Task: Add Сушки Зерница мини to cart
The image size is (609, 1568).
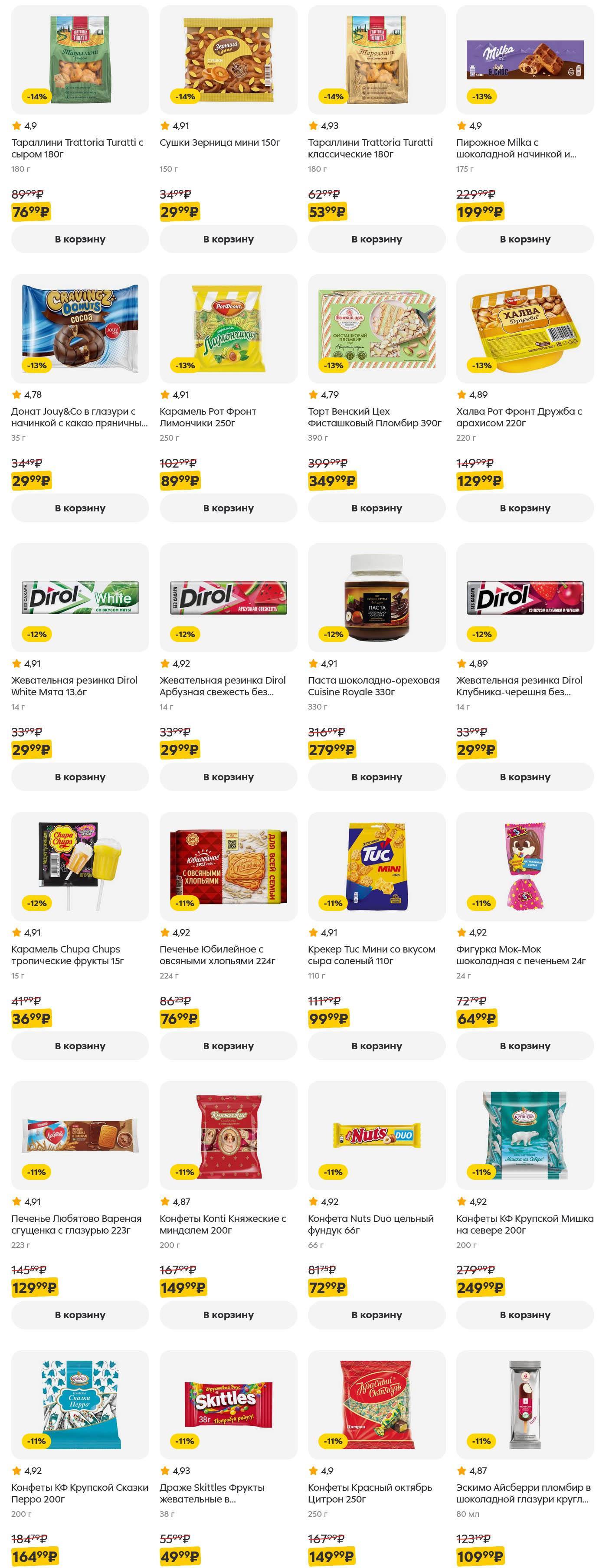Action: click(x=228, y=239)
